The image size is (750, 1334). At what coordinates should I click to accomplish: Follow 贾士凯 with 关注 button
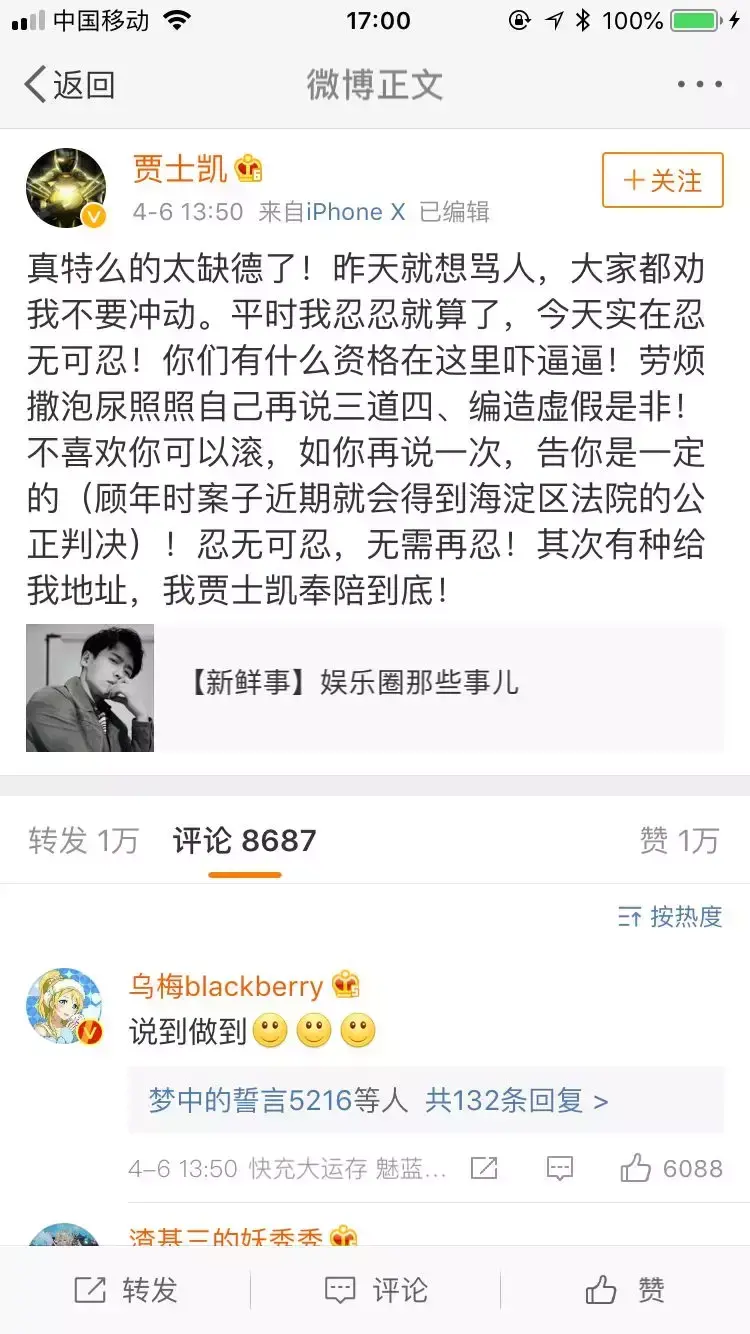(x=662, y=181)
